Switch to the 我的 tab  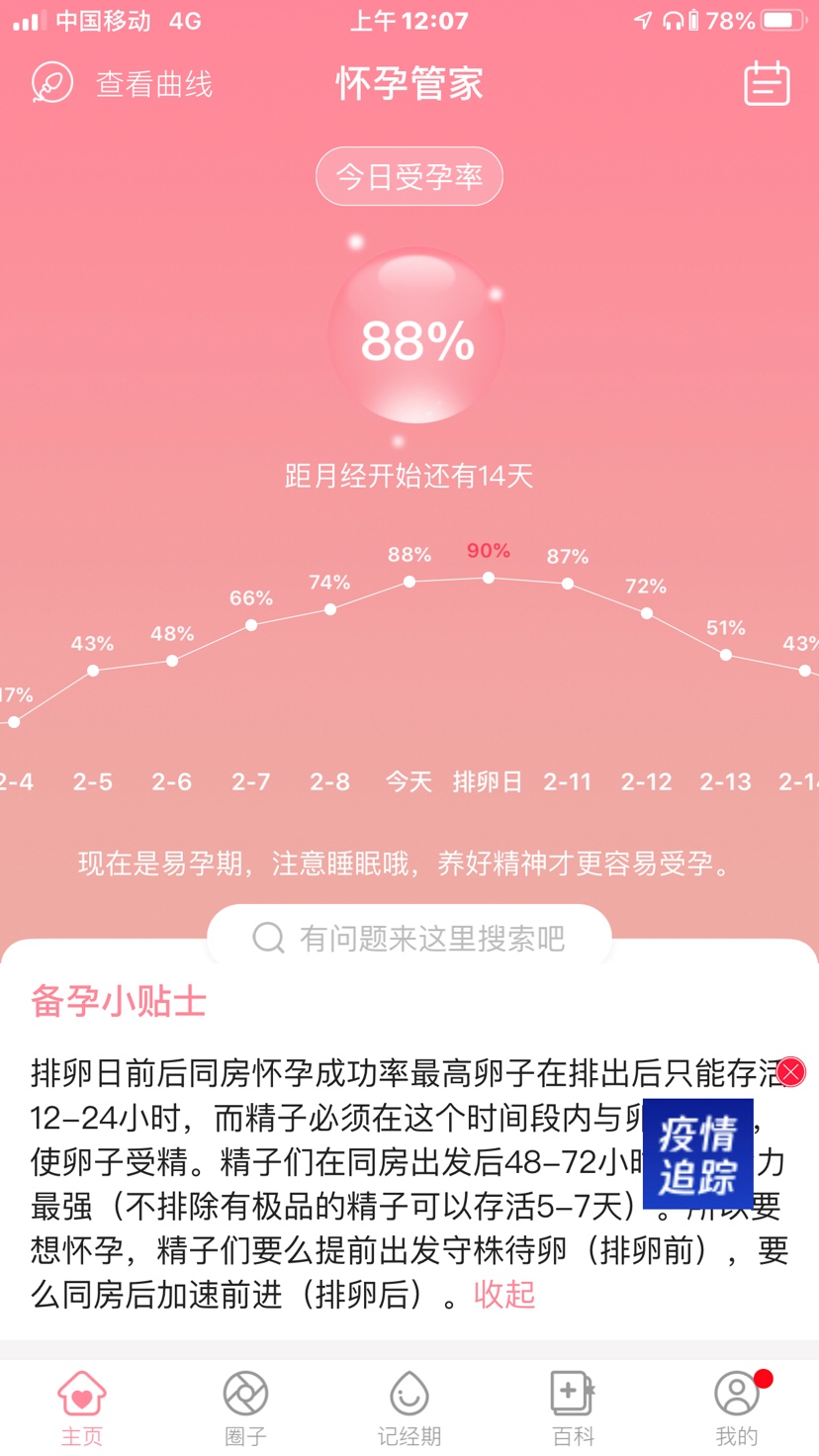pos(737,1408)
